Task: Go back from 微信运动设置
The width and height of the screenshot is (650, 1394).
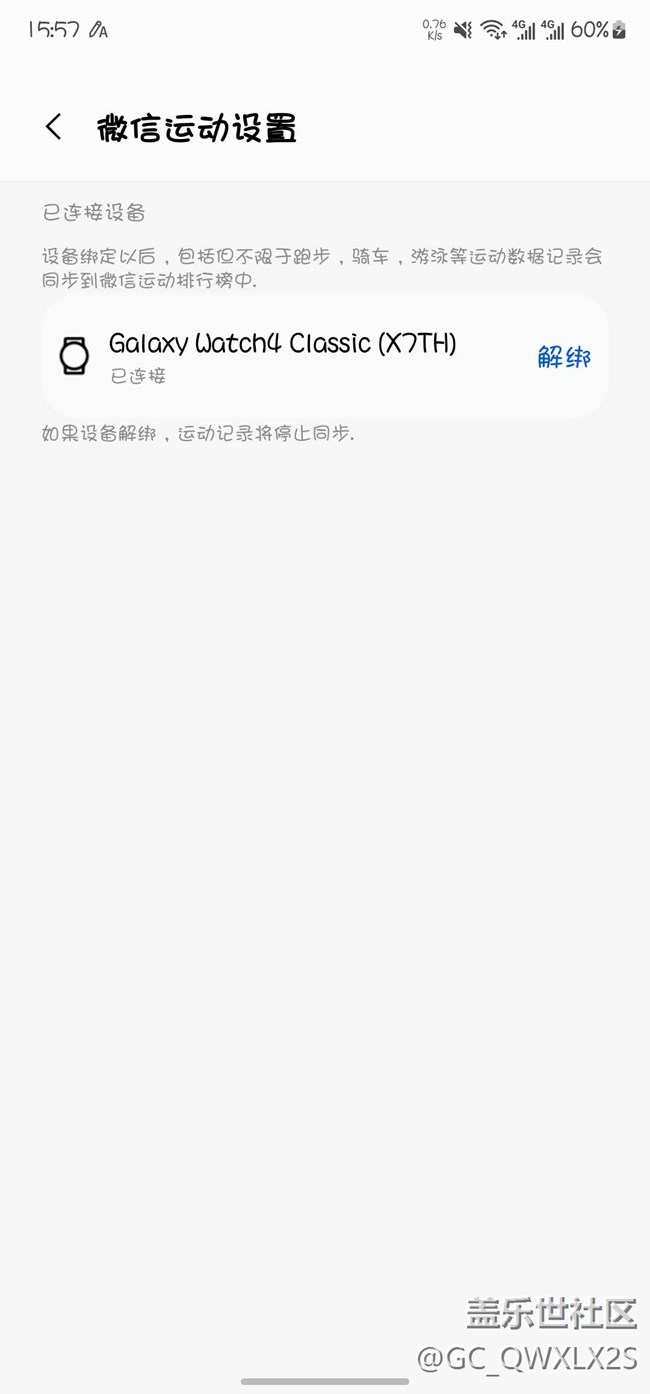Action: pos(54,127)
